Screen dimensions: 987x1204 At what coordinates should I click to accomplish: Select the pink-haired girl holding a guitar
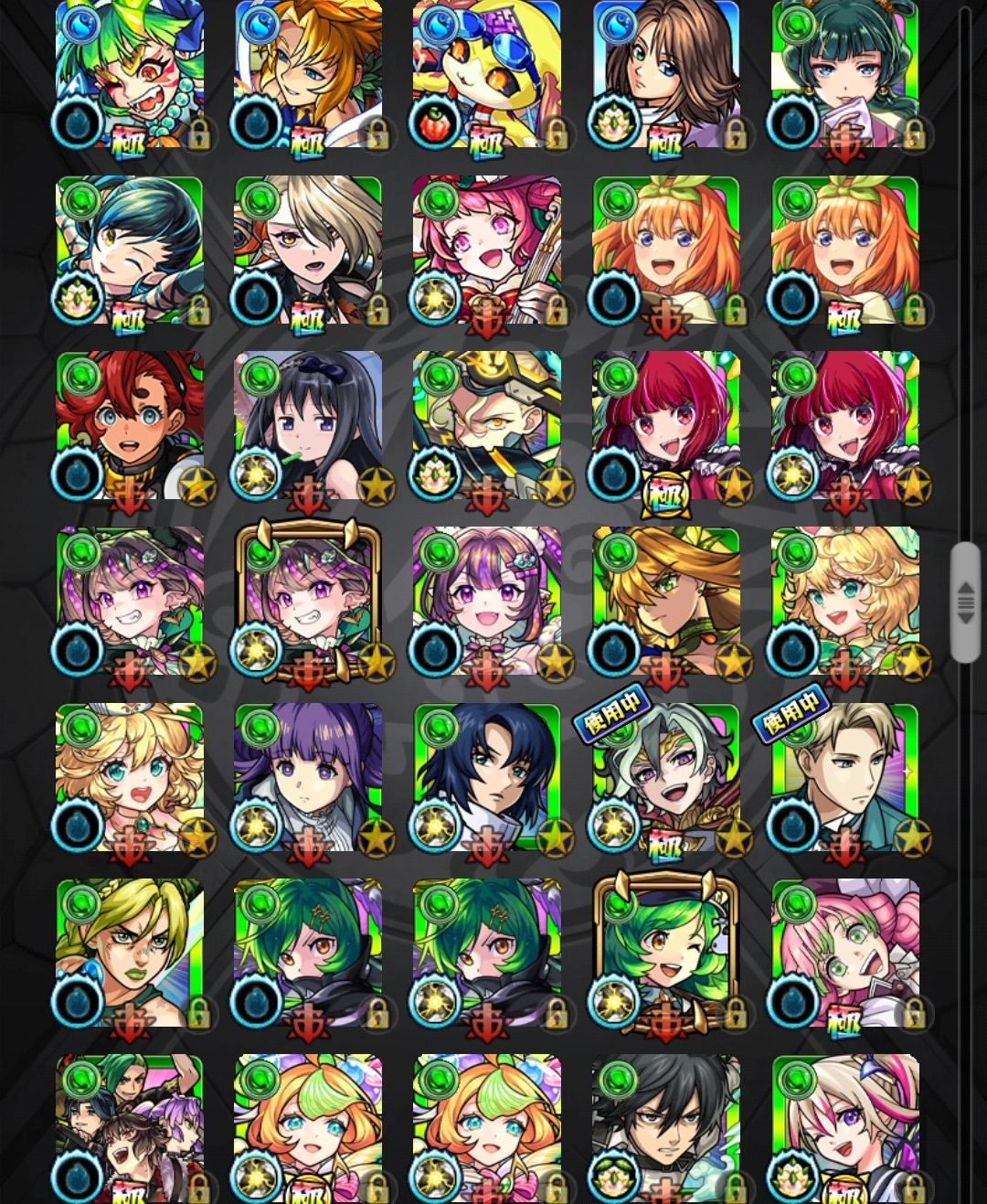486,249
